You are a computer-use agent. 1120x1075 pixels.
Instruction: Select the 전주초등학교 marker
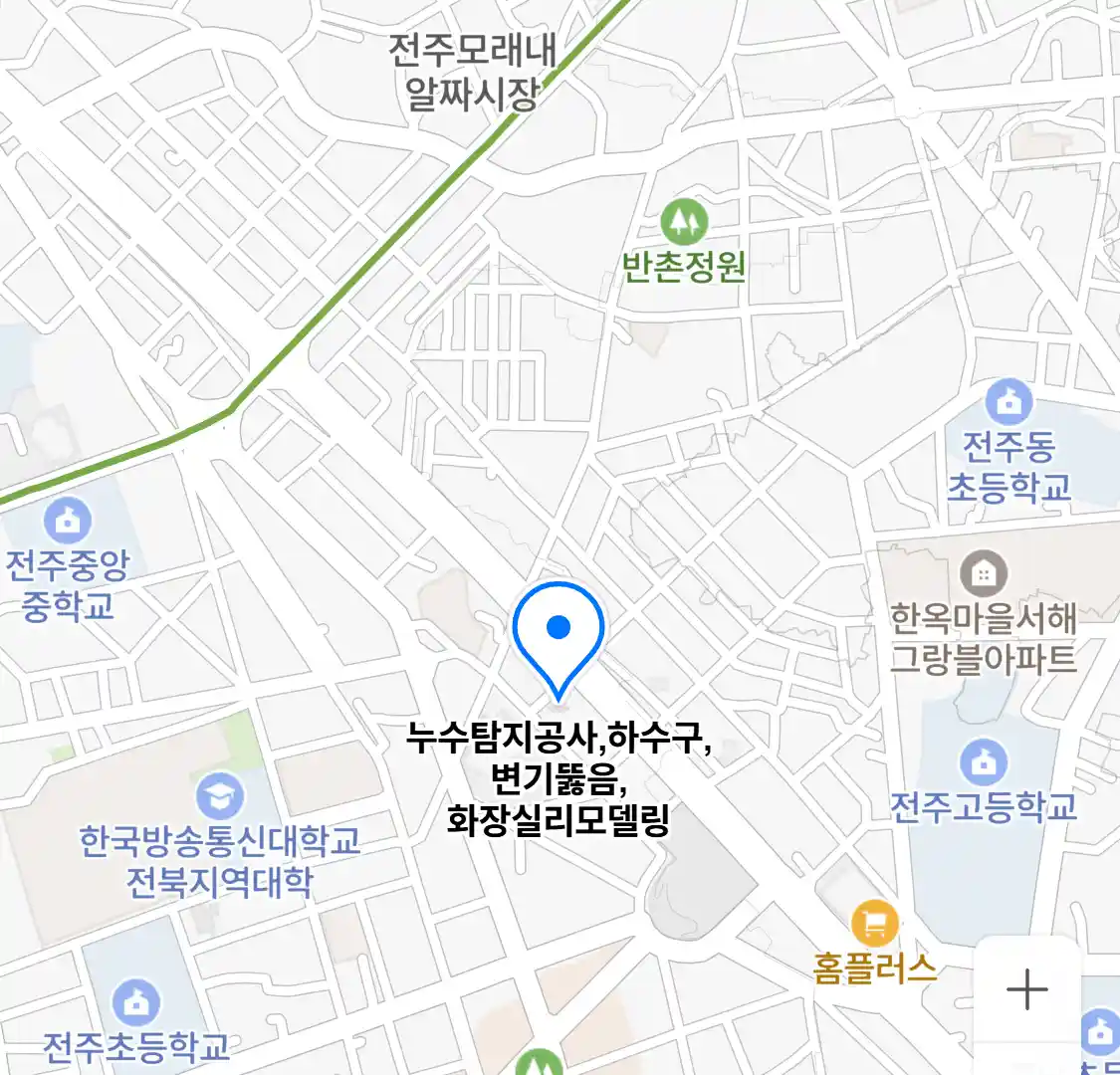(135, 1003)
